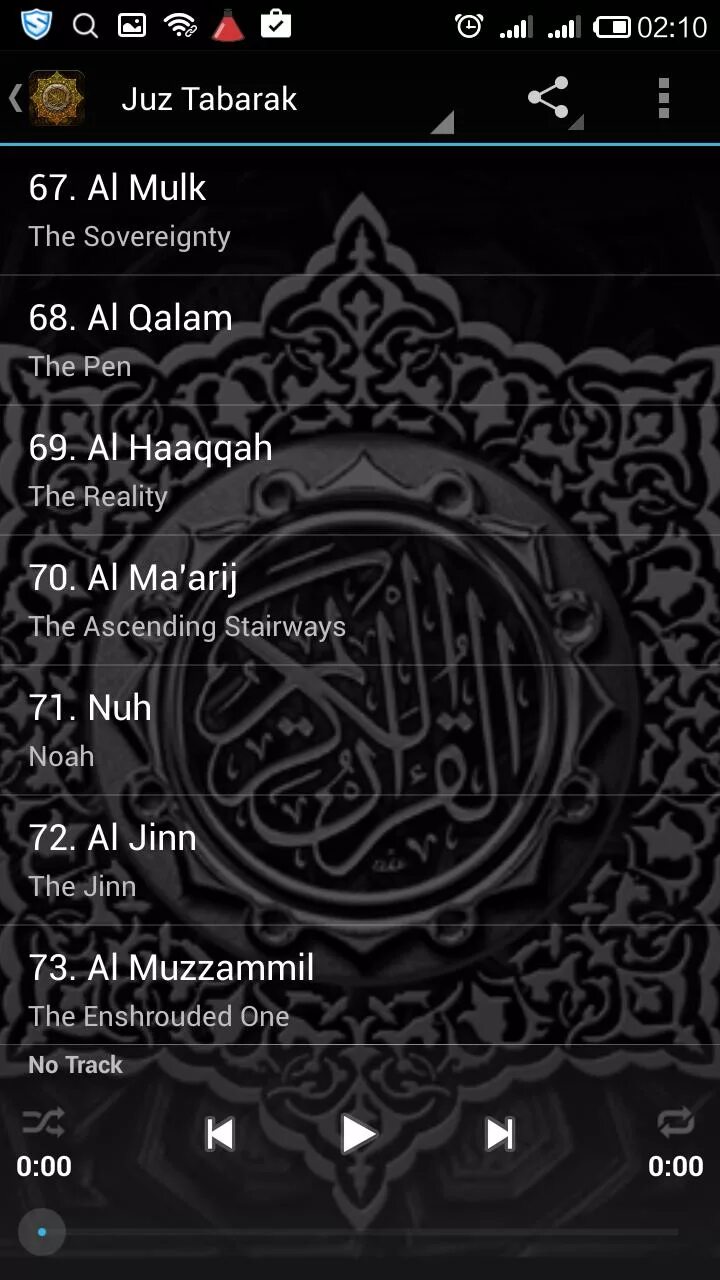Start playback with the play button
The height and width of the screenshot is (1280, 720).
pos(358,1134)
